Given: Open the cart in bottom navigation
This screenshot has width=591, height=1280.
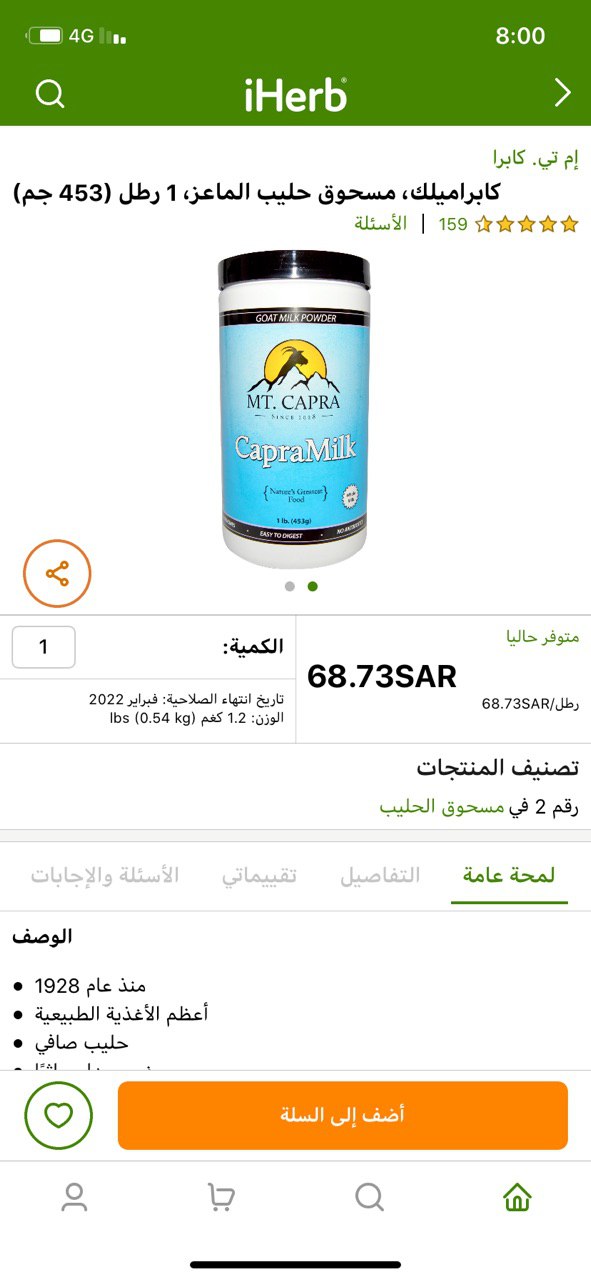Looking at the screenshot, I should 221,1197.
